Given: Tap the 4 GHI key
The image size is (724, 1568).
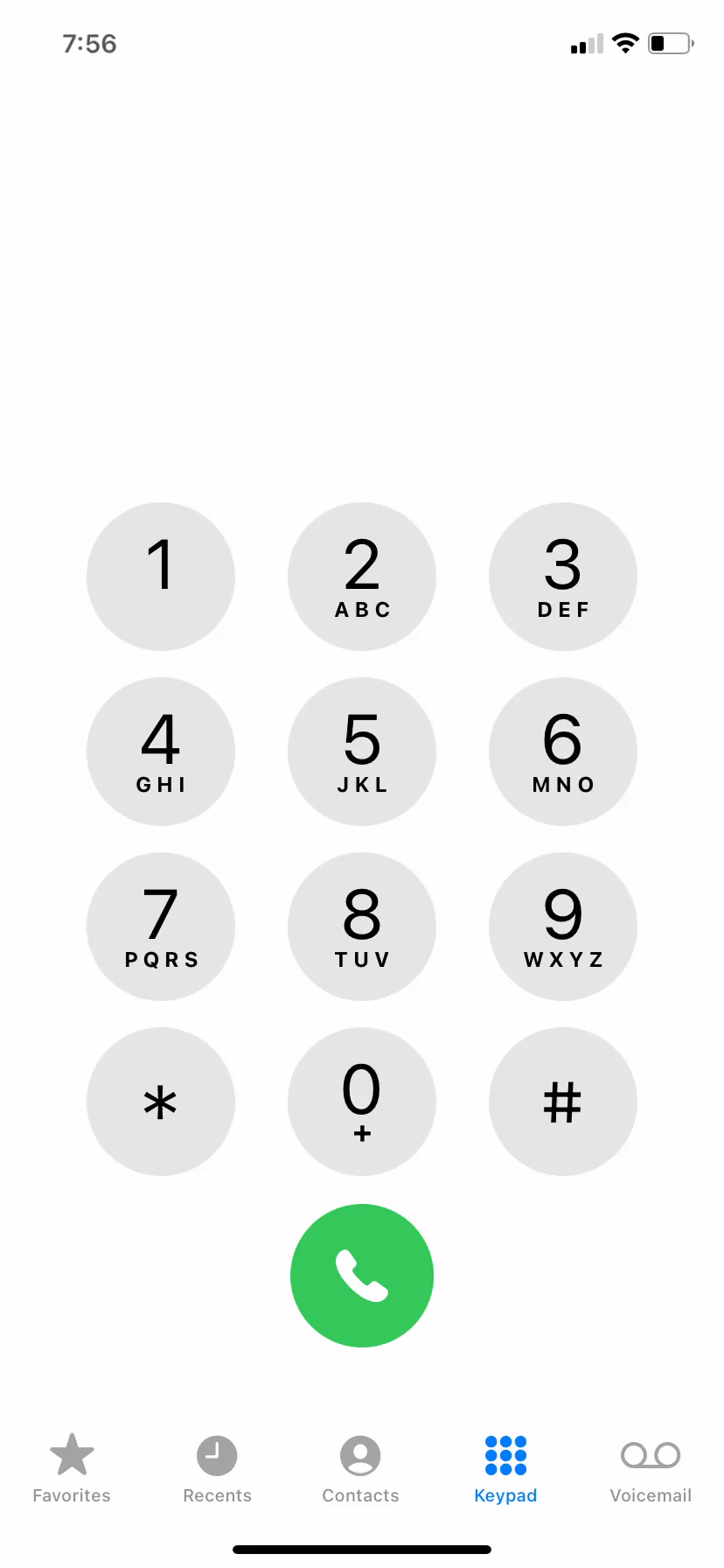Looking at the screenshot, I should click(161, 752).
